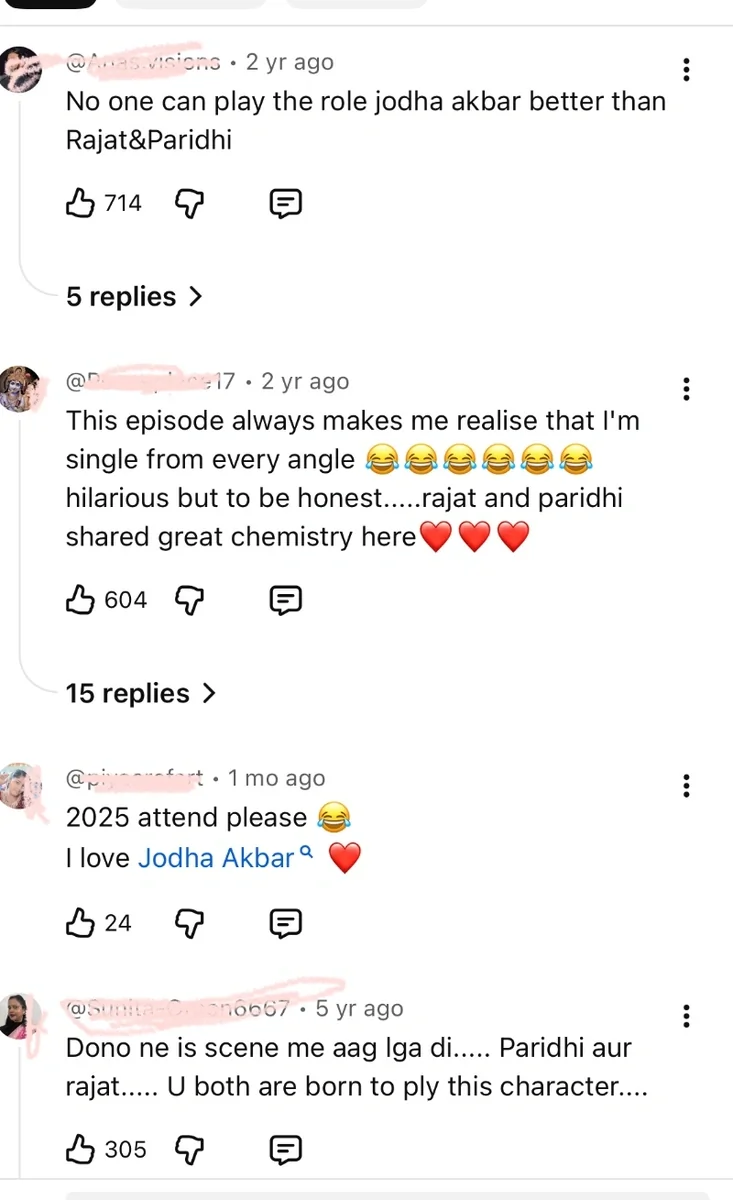This screenshot has height=1200, width=733.
Task: Open options menu for '2025 attend please' comment
Action: click(x=686, y=785)
